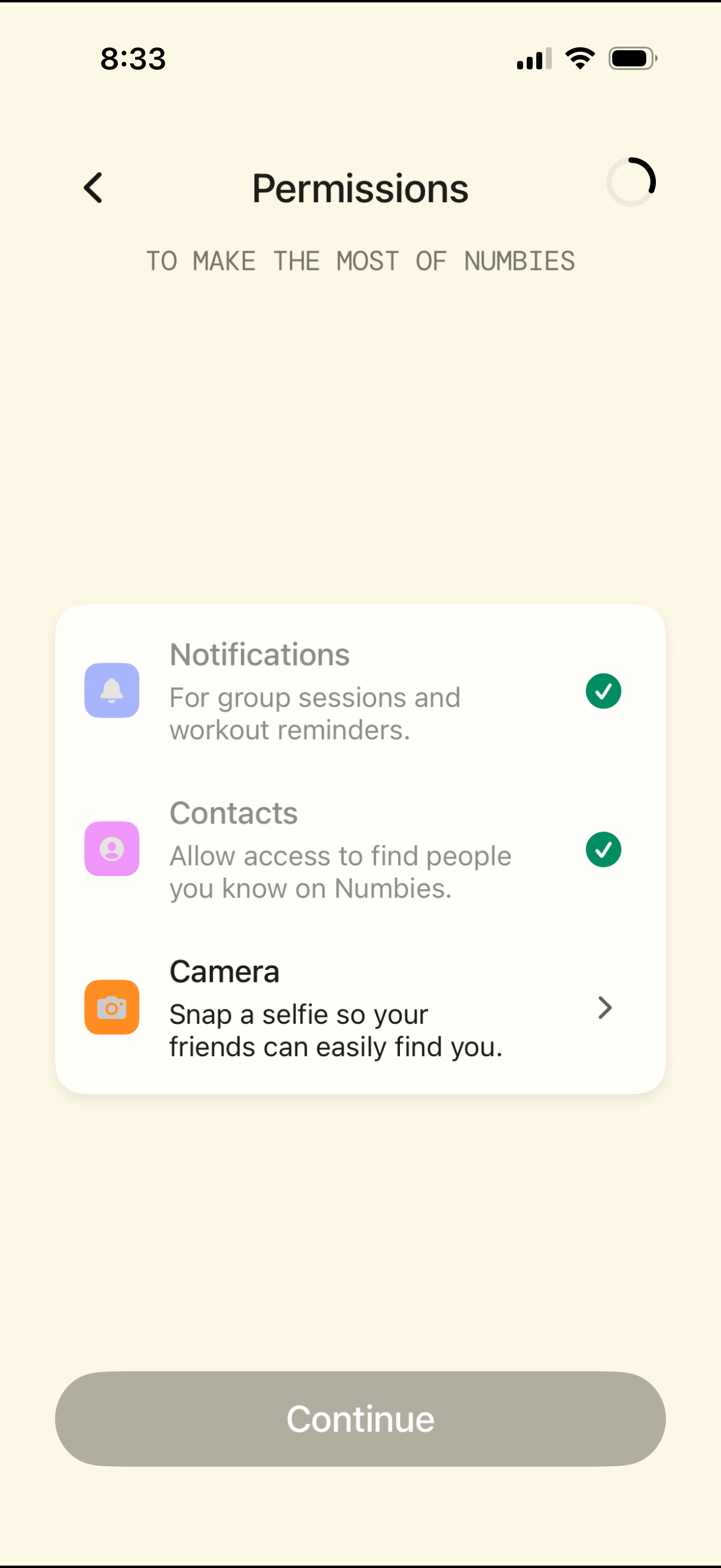Tap the TO MAKE THE MOST OF NUMBIES heading

click(x=360, y=261)
